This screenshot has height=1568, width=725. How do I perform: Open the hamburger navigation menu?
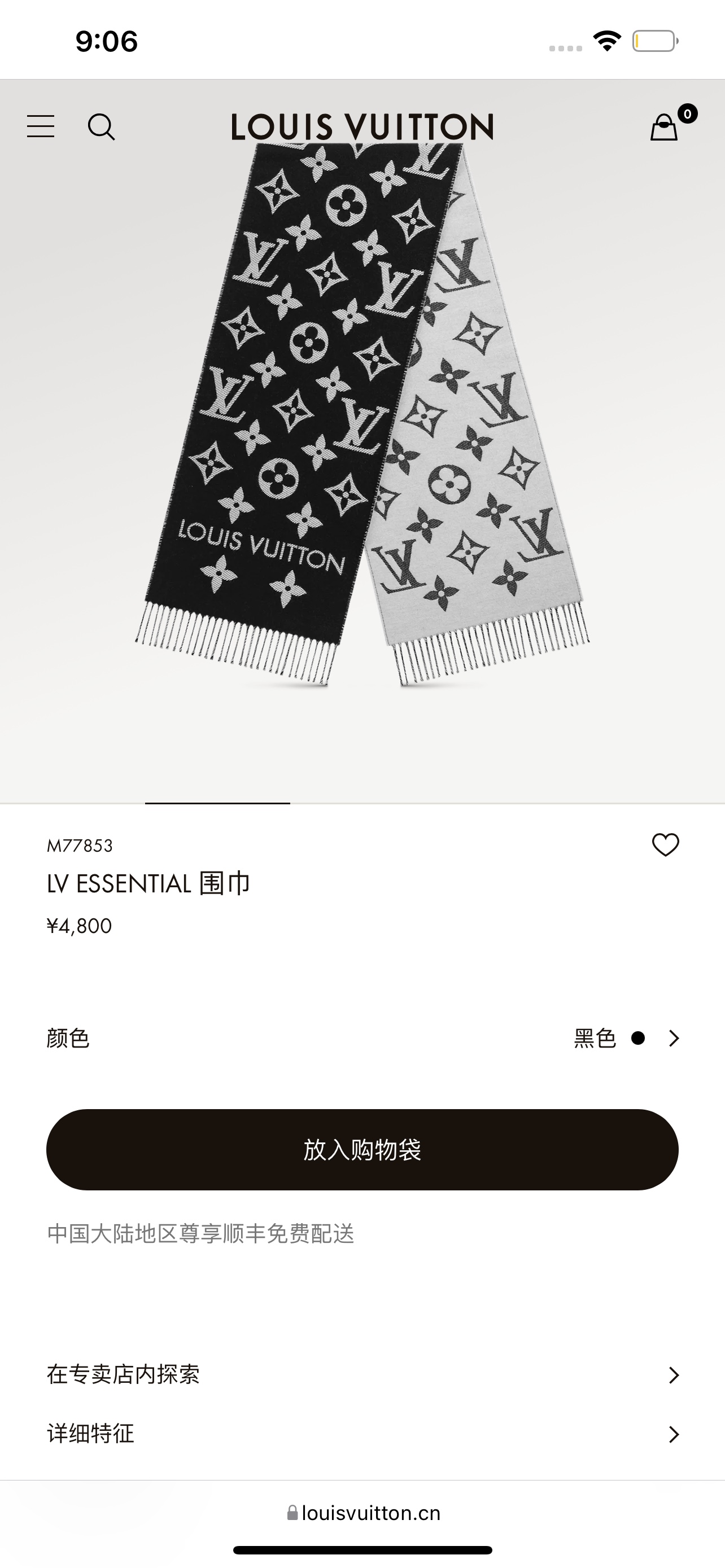(41, 126)
